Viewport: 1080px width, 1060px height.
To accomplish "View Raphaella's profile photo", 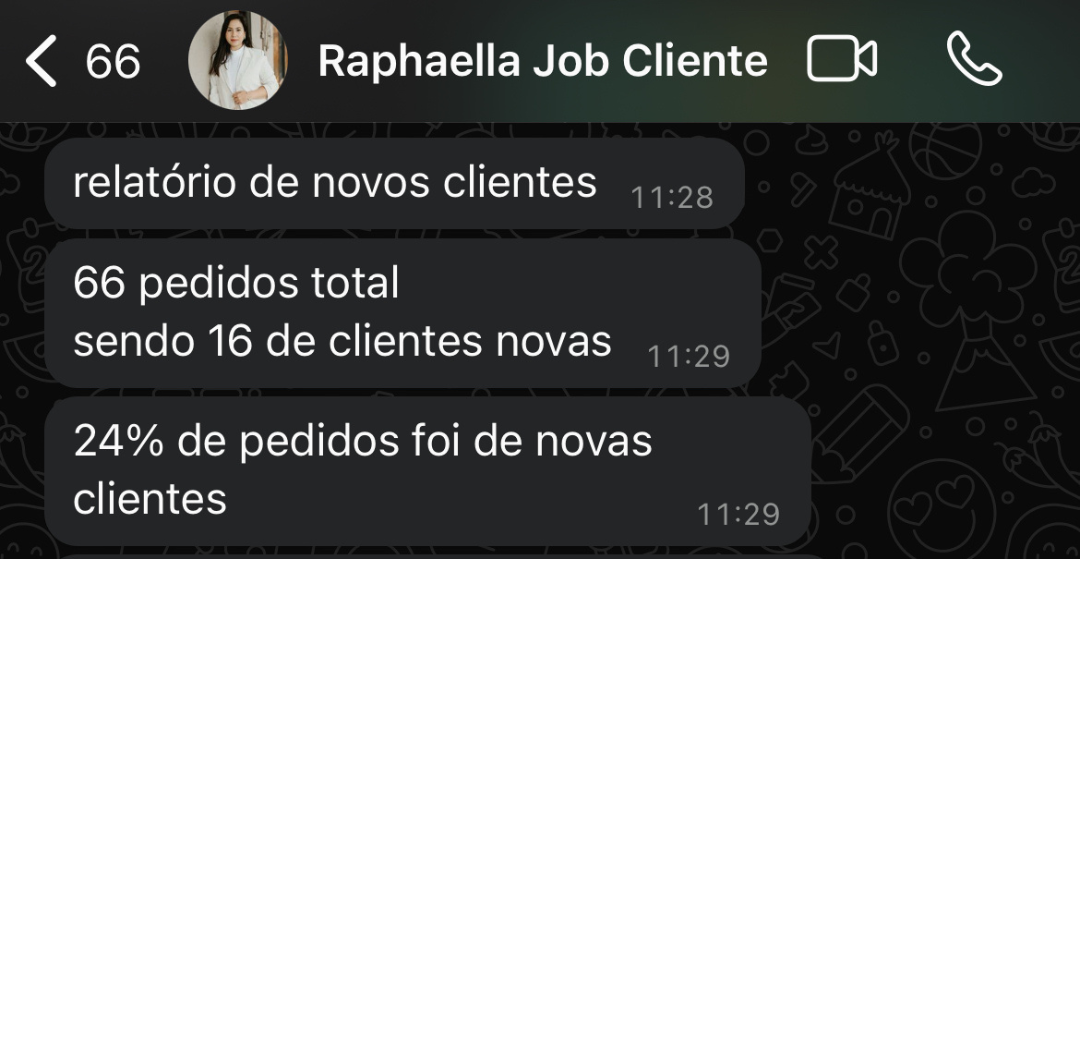I will click(x=238, y=60).
